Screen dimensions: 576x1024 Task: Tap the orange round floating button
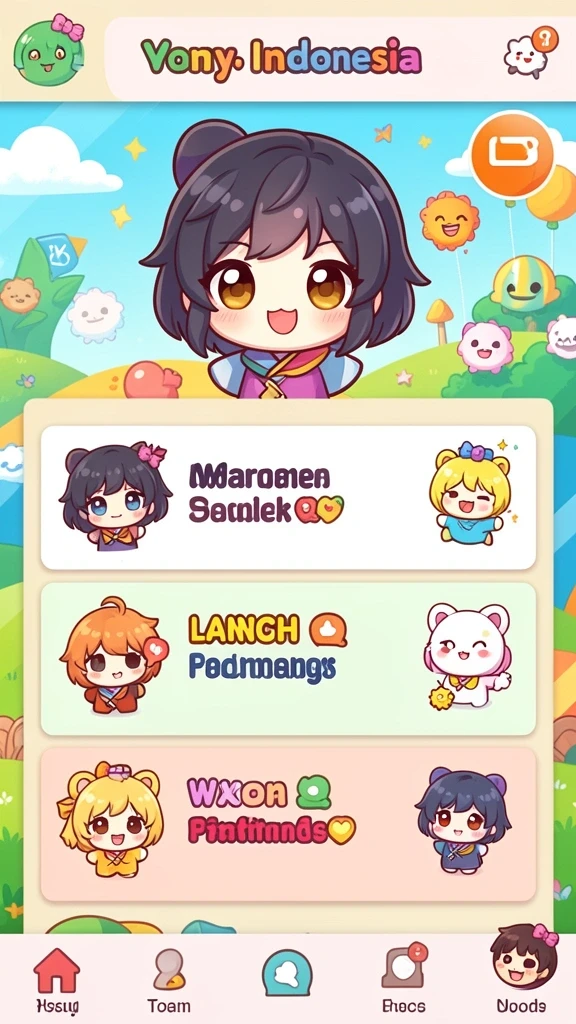point(512,154)
